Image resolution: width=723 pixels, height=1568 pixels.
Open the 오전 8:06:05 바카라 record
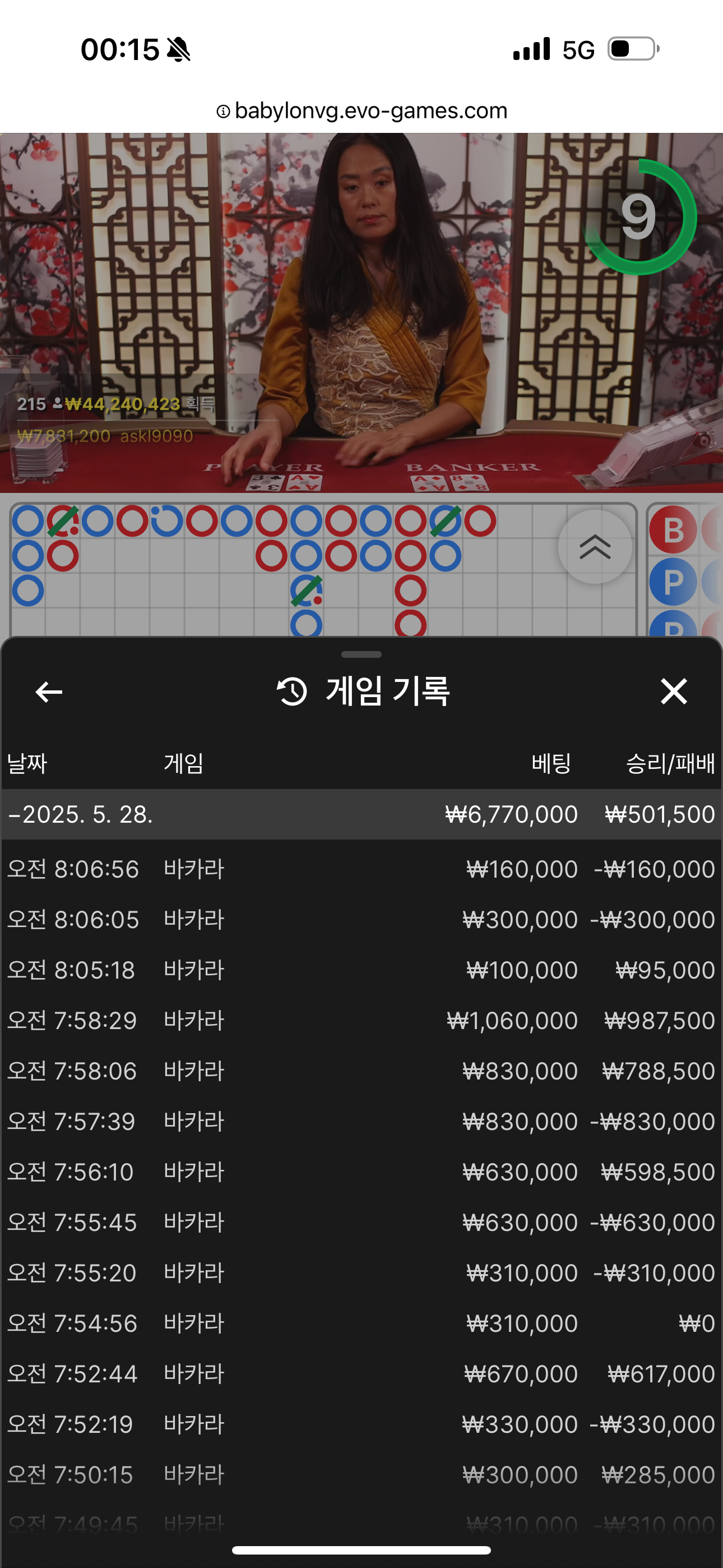pos(361,920)
